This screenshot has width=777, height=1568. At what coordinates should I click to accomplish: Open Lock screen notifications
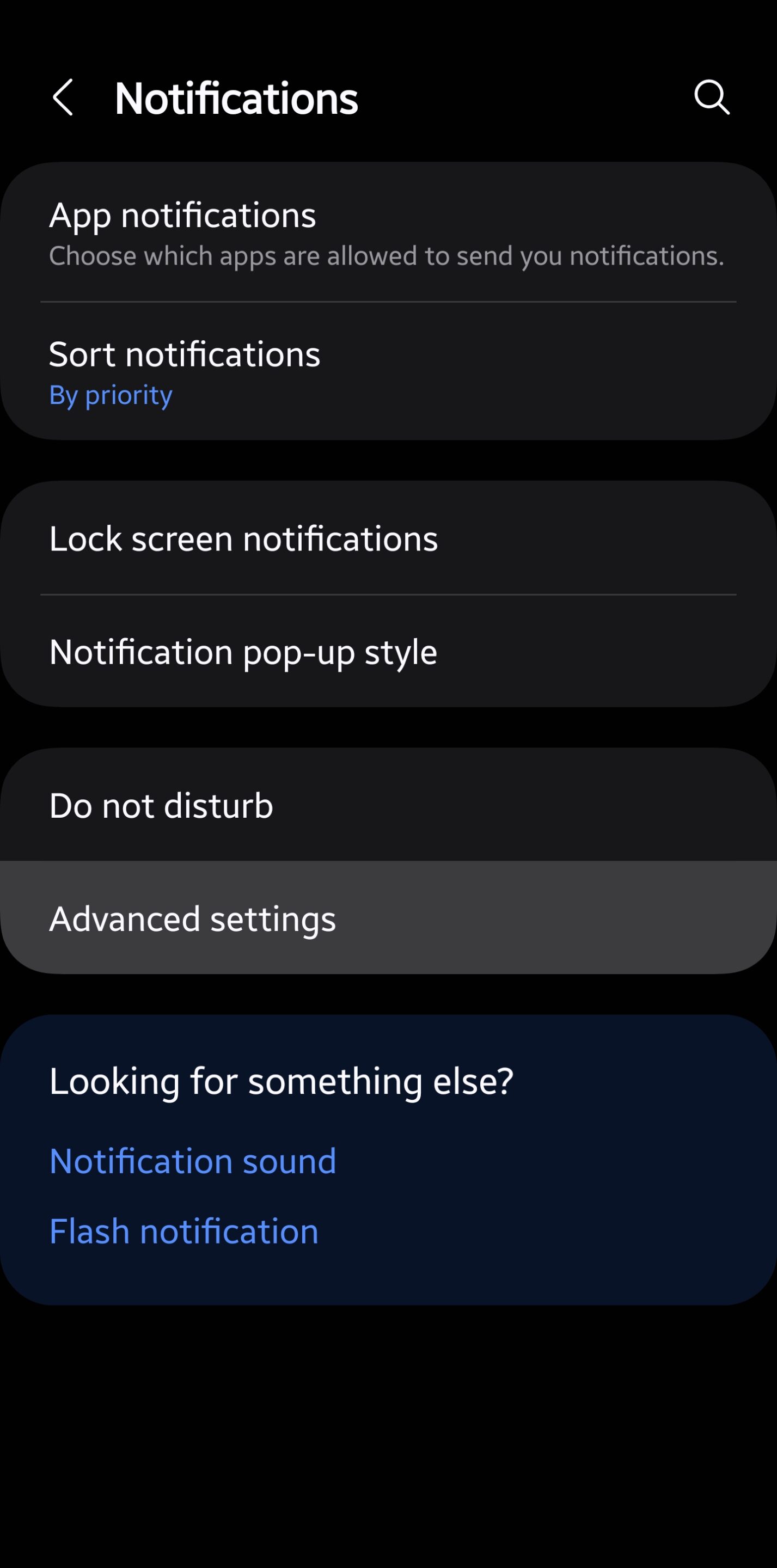click(x=389, y=538)
